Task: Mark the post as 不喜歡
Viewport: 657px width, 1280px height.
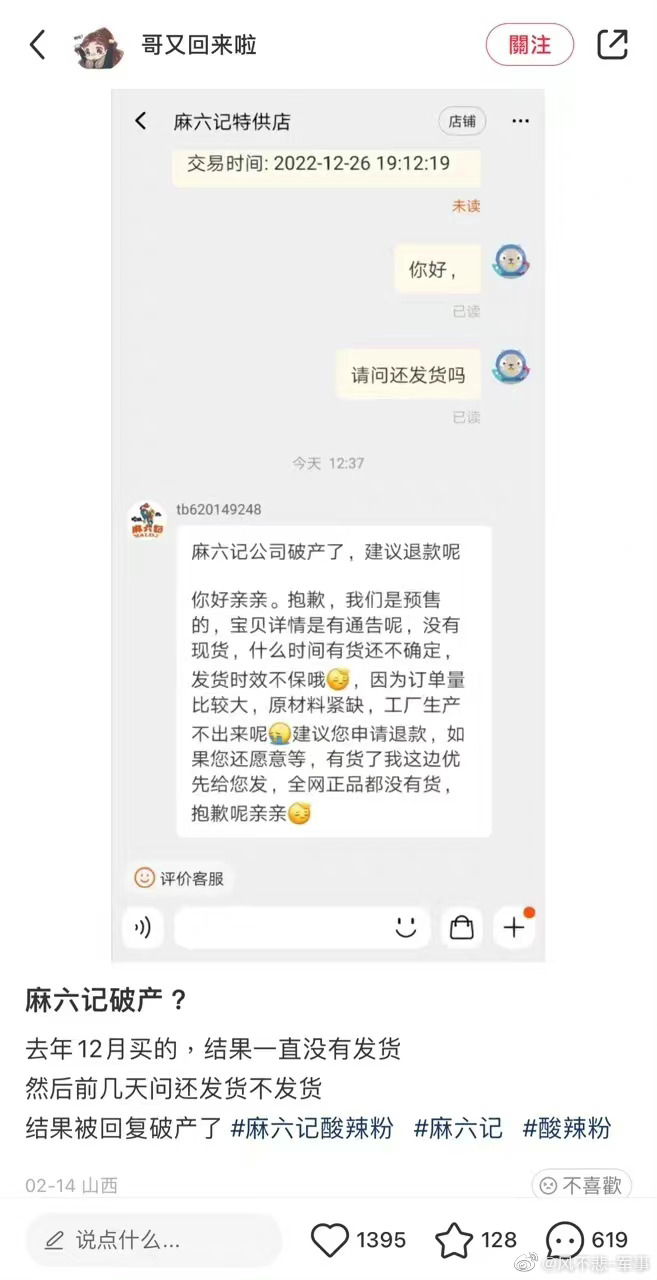Action: pos(581,1185)
